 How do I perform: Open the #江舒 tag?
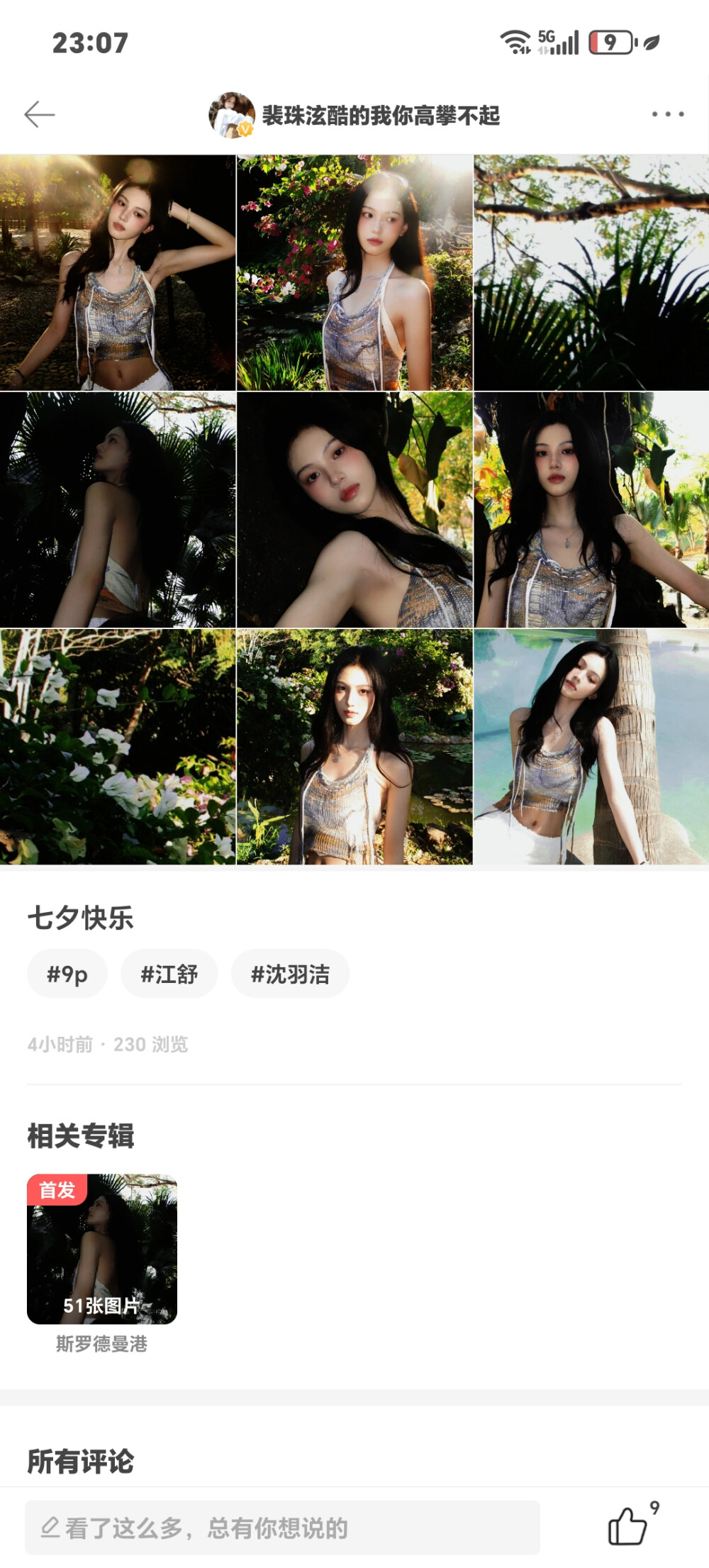coord(169,974)
